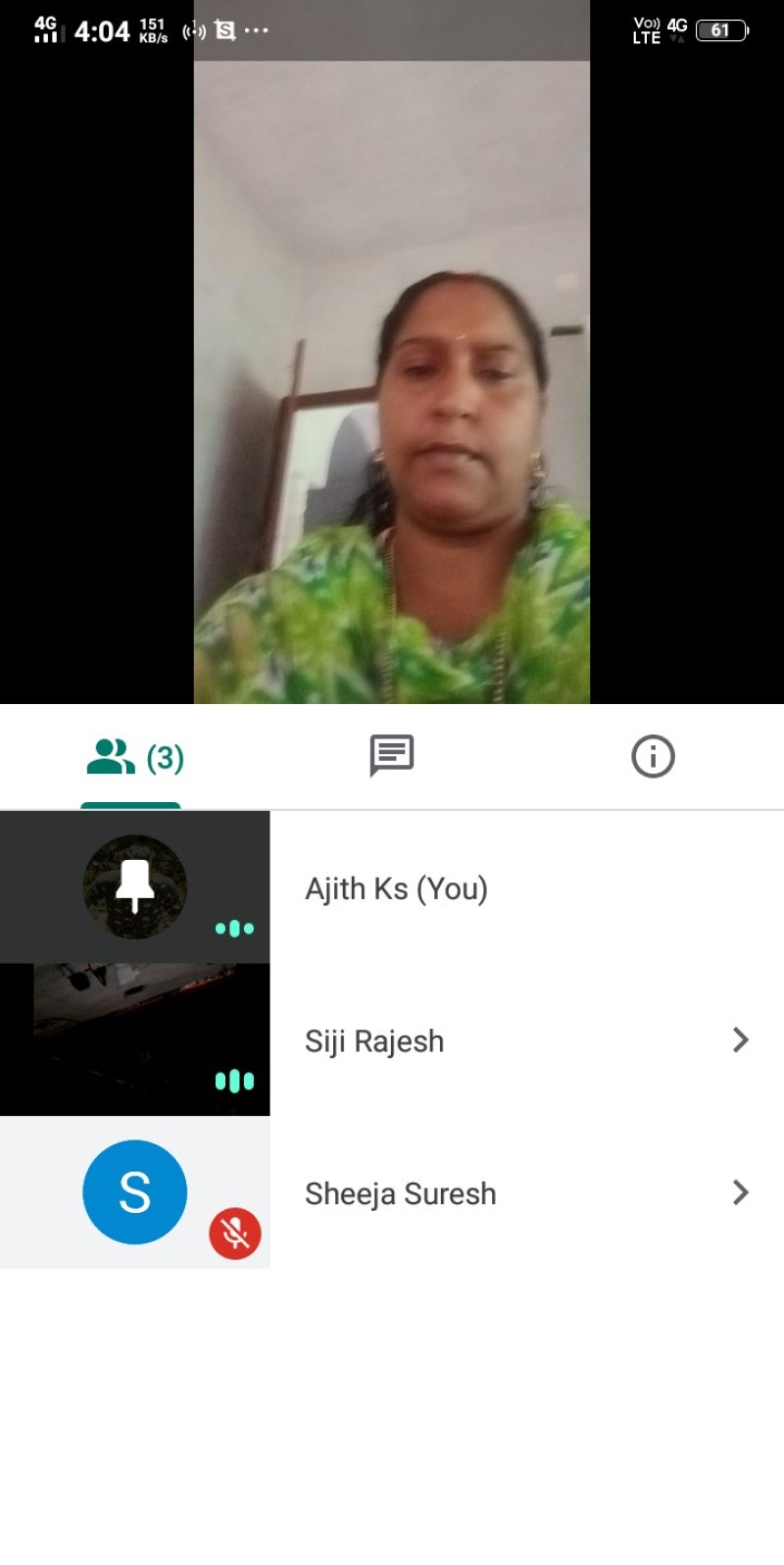Image resolution: width=784 pixels, height=1565 pixels.
Task: Open the chat messages tab
Action: click(392, 756)
